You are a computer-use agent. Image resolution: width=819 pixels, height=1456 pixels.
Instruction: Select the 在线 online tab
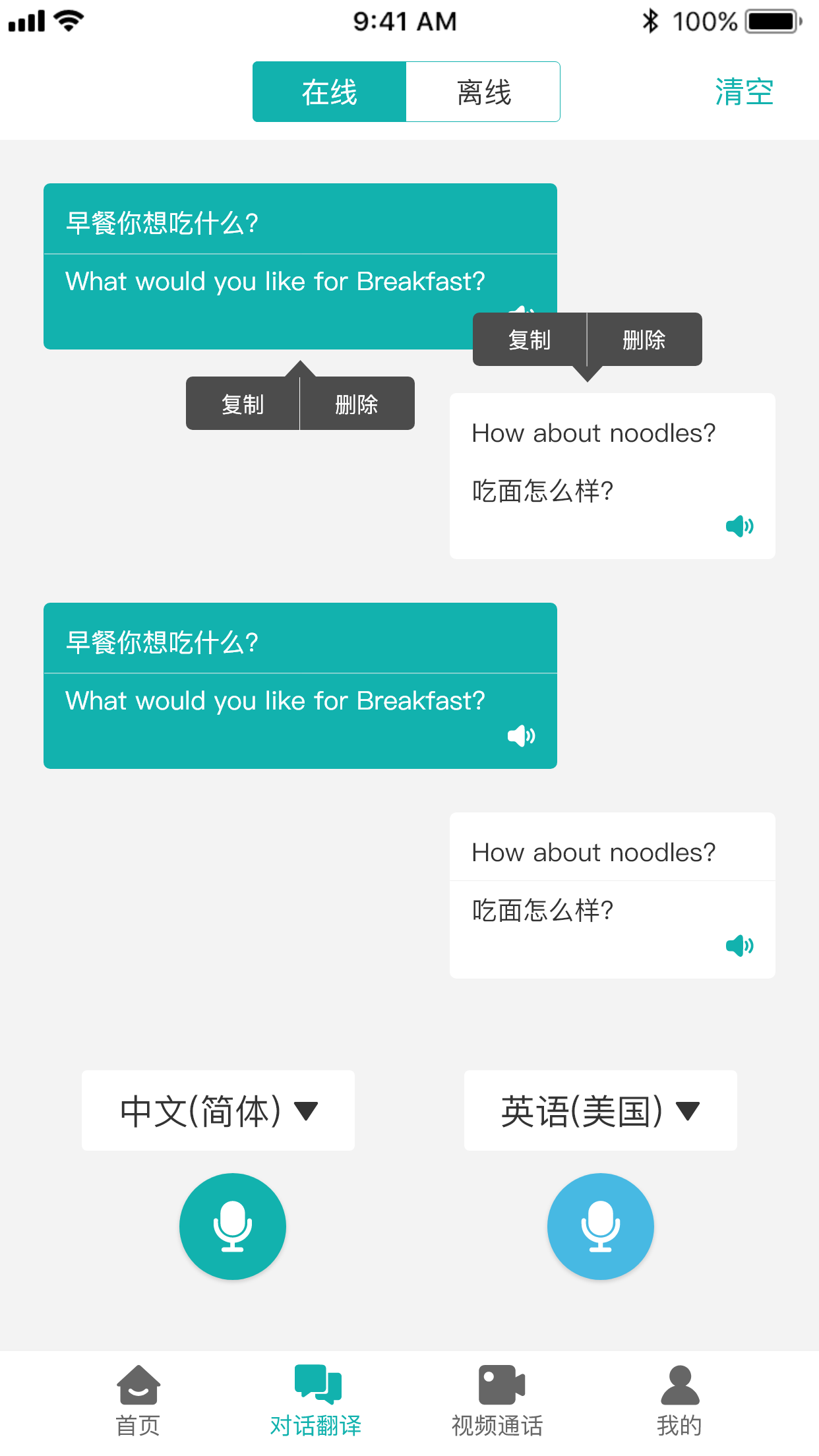click(329, 92)
